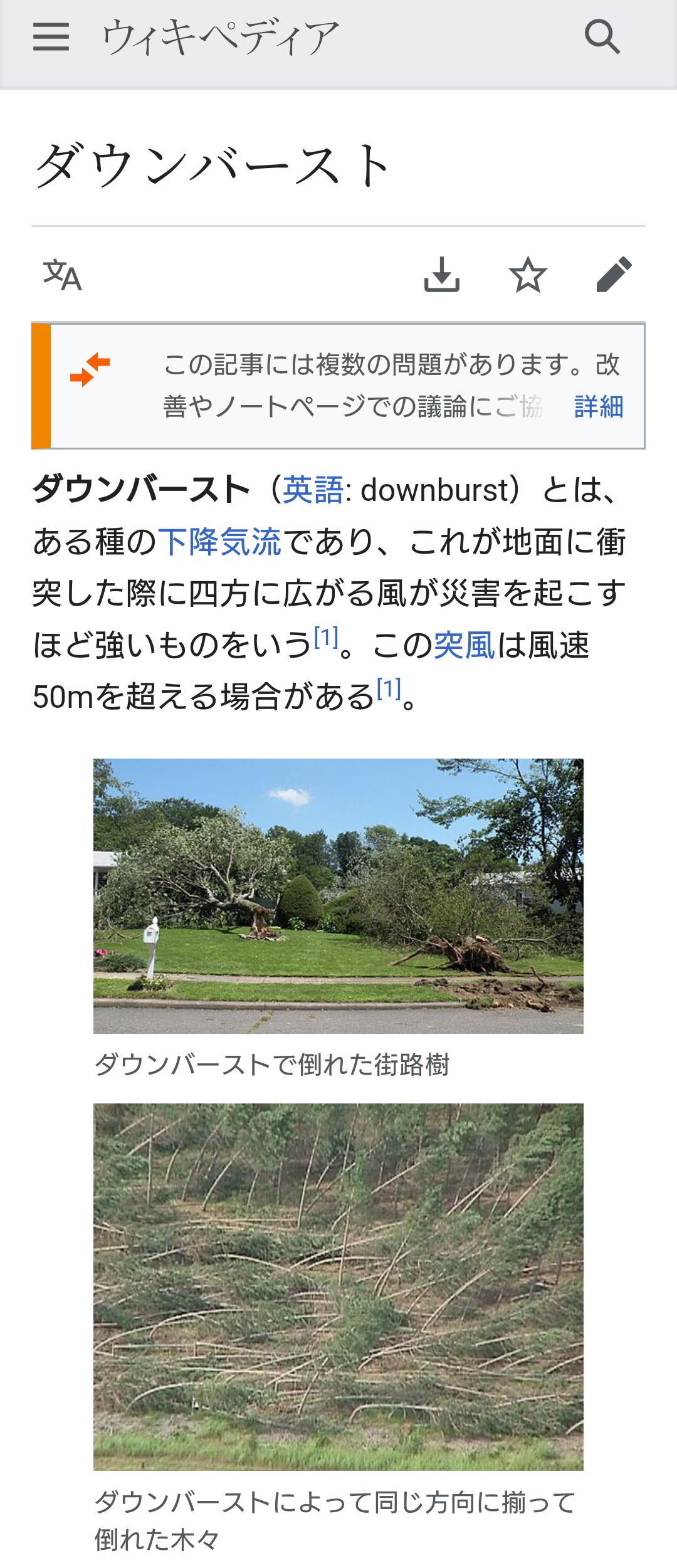This screenshot has height=1568, width=677.
Task: Follow the 英語 link
Action: coord(313,490)
